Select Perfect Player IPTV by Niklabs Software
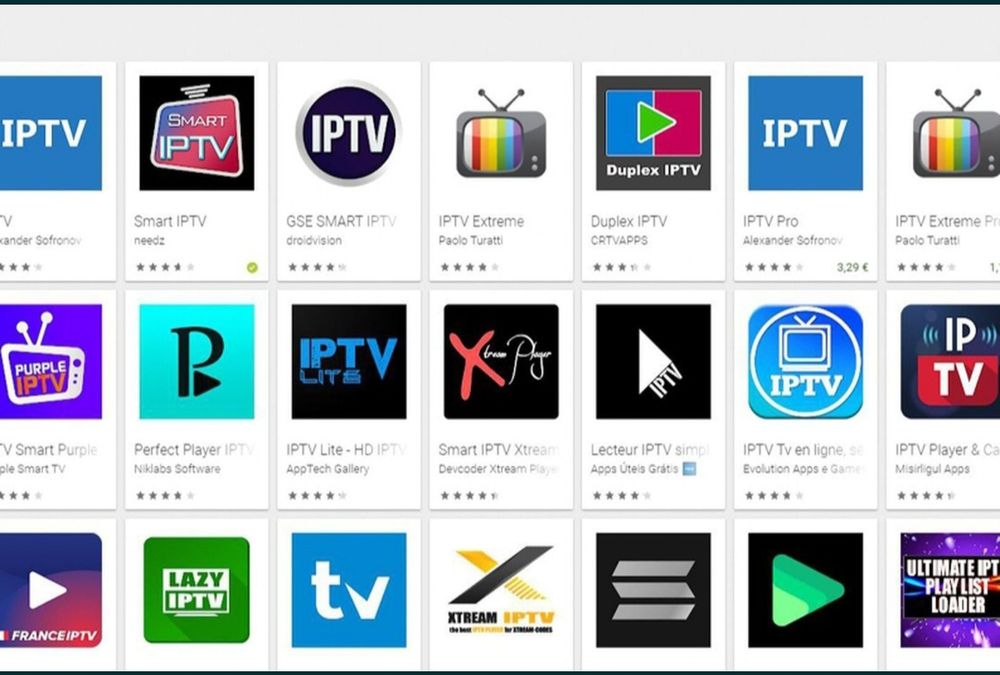This screenshot has height=675, width=1000. (196, 361)
